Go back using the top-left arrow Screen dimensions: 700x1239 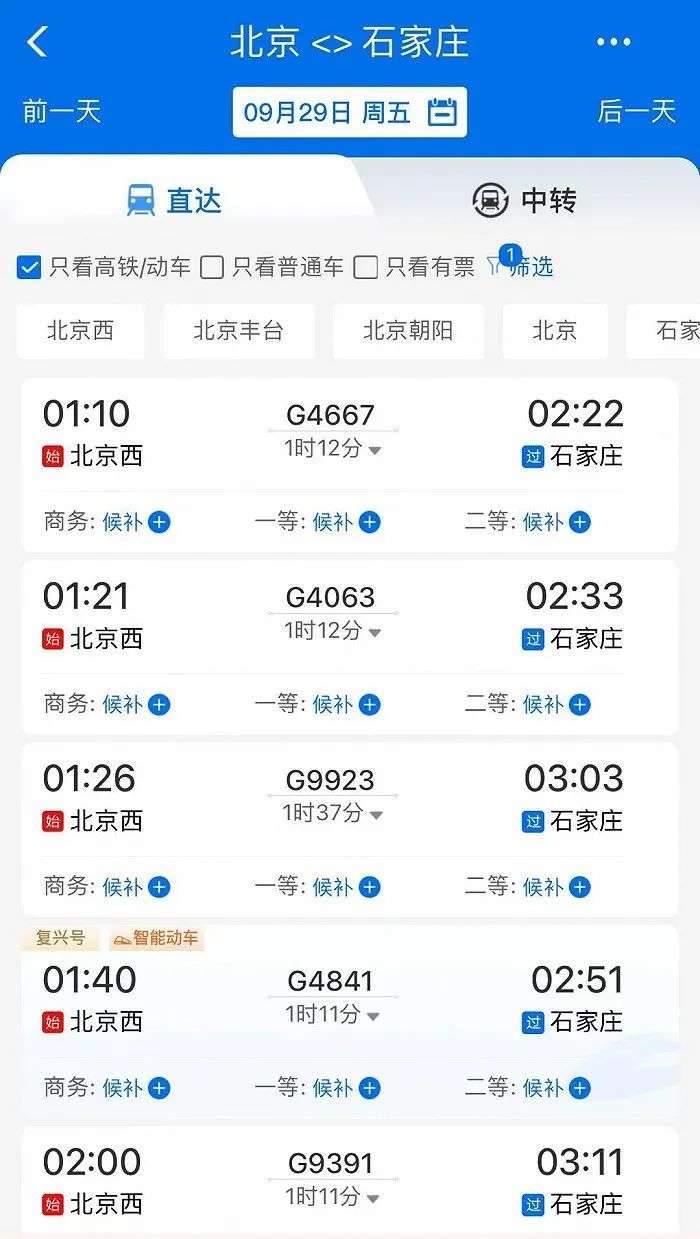pyautogui.click(x=38, y=42)
